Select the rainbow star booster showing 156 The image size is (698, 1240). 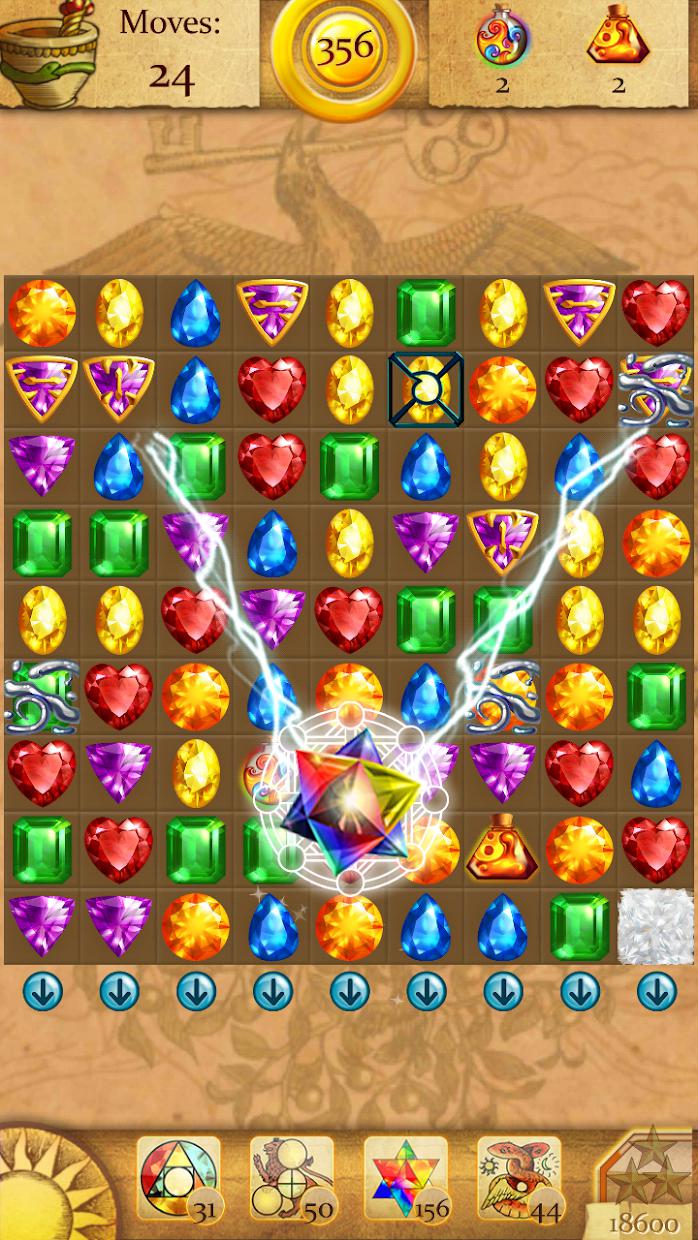[404, 1178]
